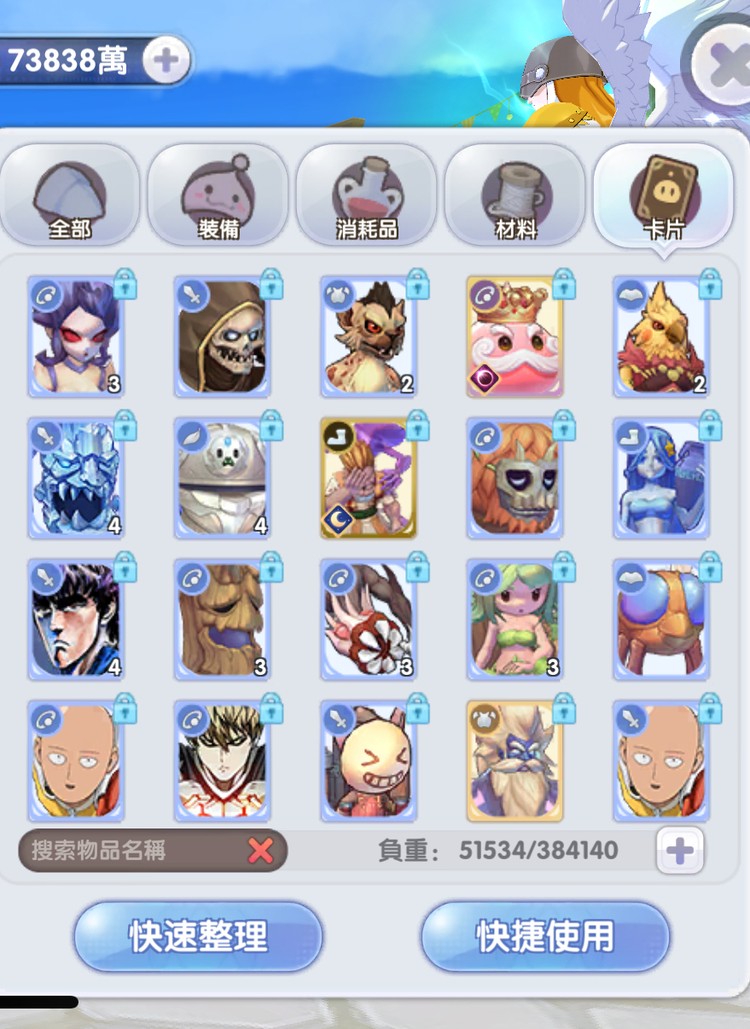This screenshot has width=750, height=1029.
Task: Expand weight capacity with the plus button
Action: coord(680,851)
